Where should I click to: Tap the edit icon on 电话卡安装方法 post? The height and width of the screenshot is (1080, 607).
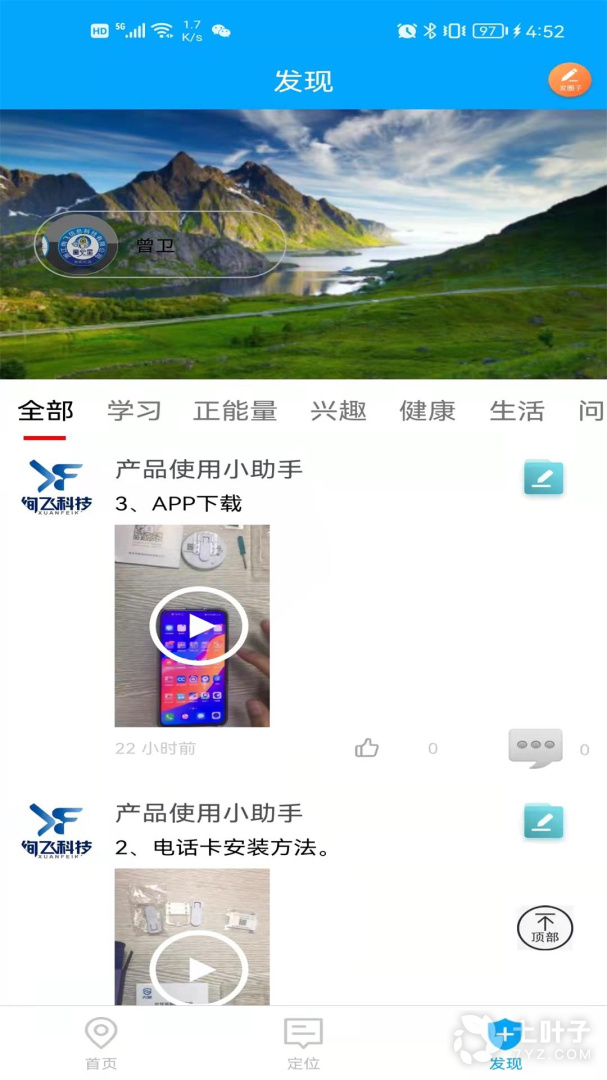pos(543,822)
